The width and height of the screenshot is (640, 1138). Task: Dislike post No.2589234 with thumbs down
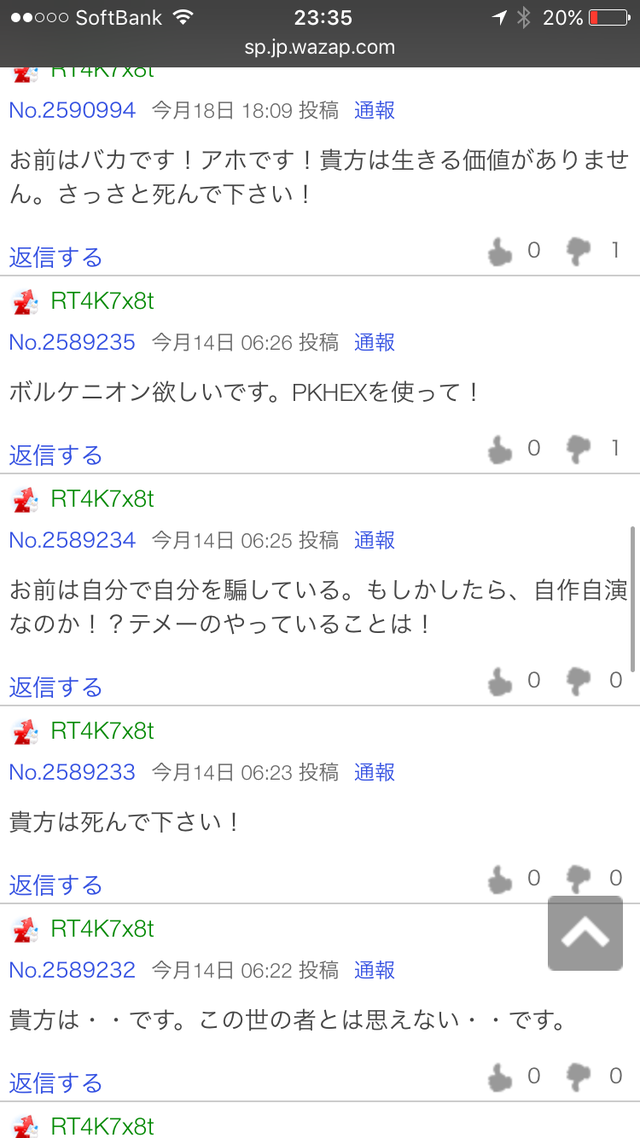click(x=579, y=681)
